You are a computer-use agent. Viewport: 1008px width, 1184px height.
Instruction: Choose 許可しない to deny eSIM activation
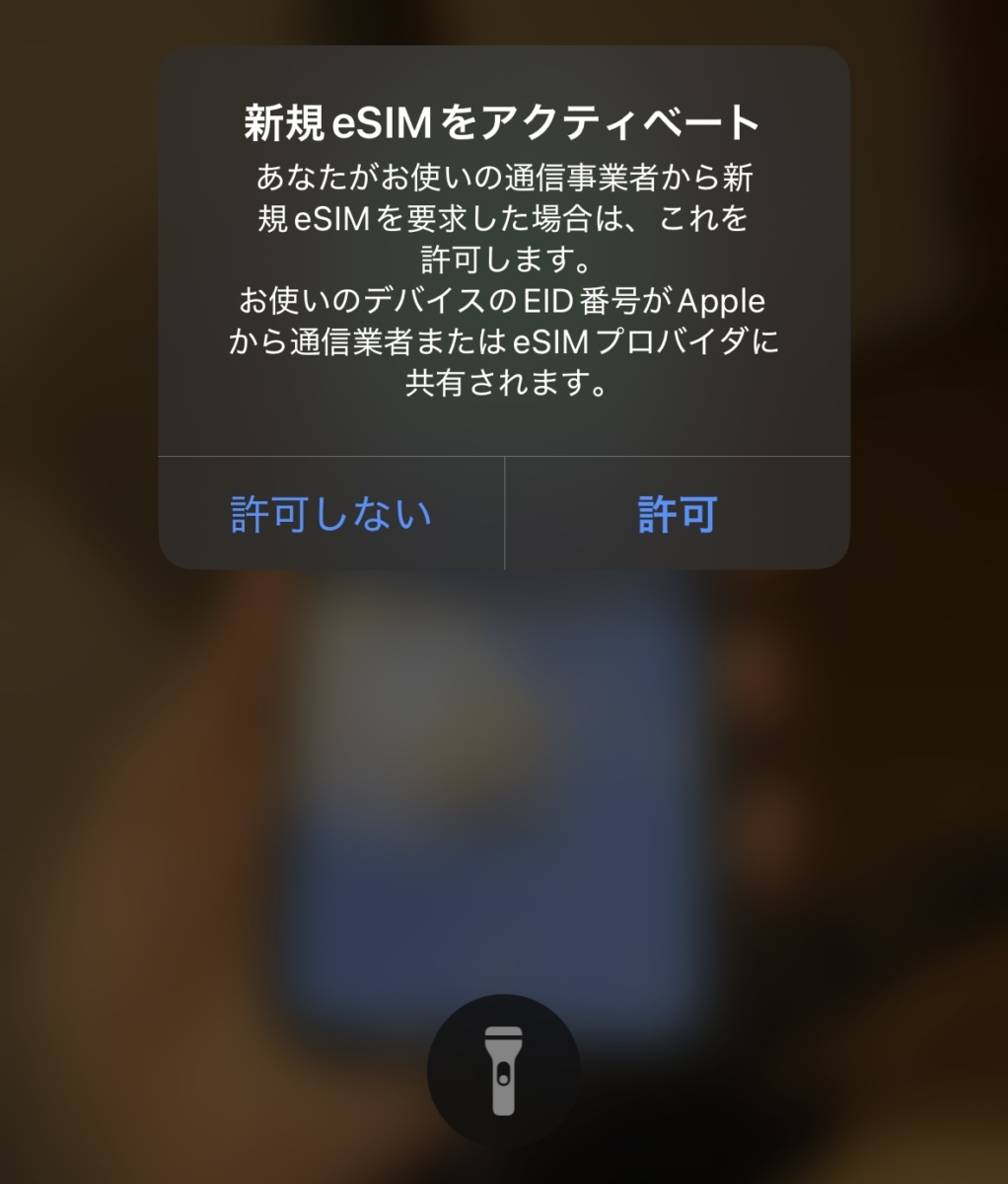tap(331, 514)
